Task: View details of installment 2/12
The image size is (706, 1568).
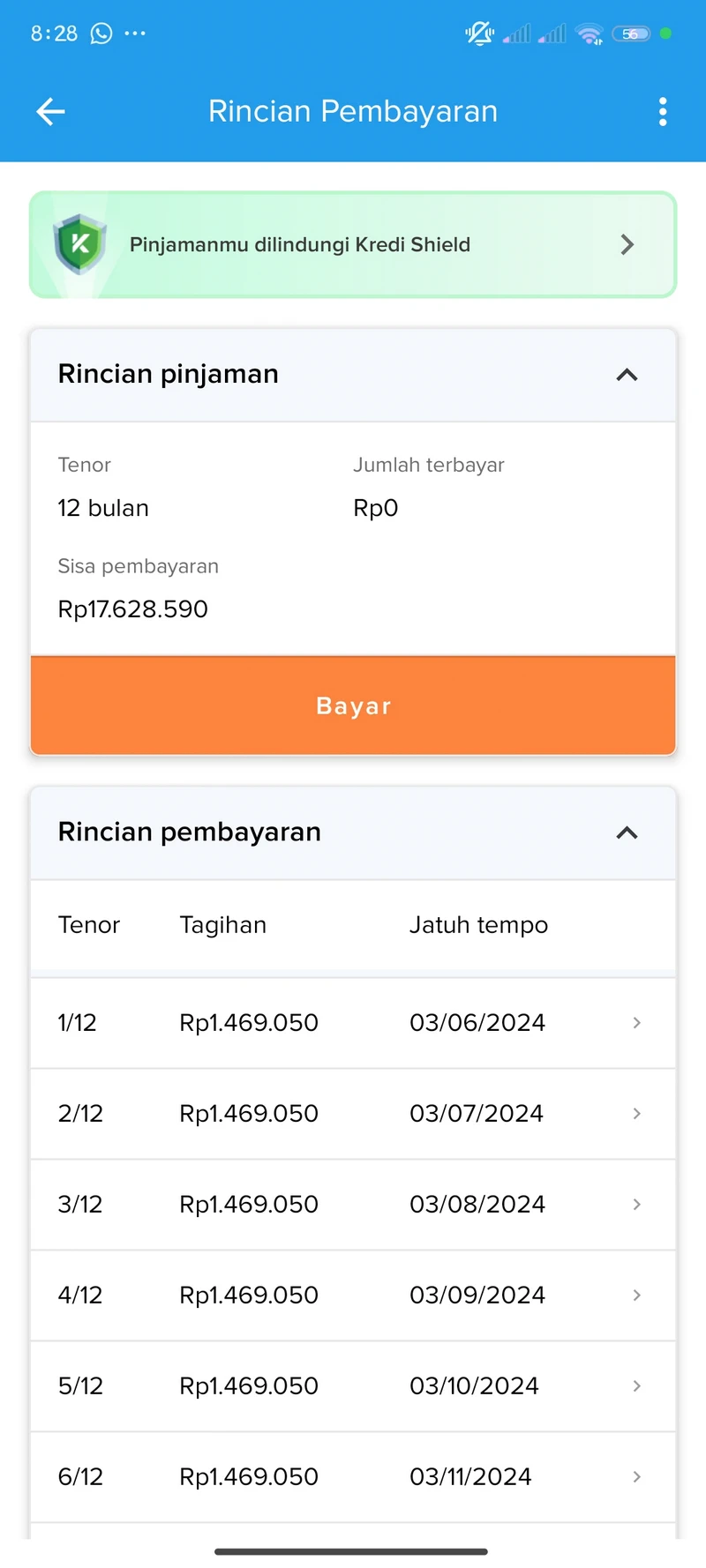Action: (353, 1114)
